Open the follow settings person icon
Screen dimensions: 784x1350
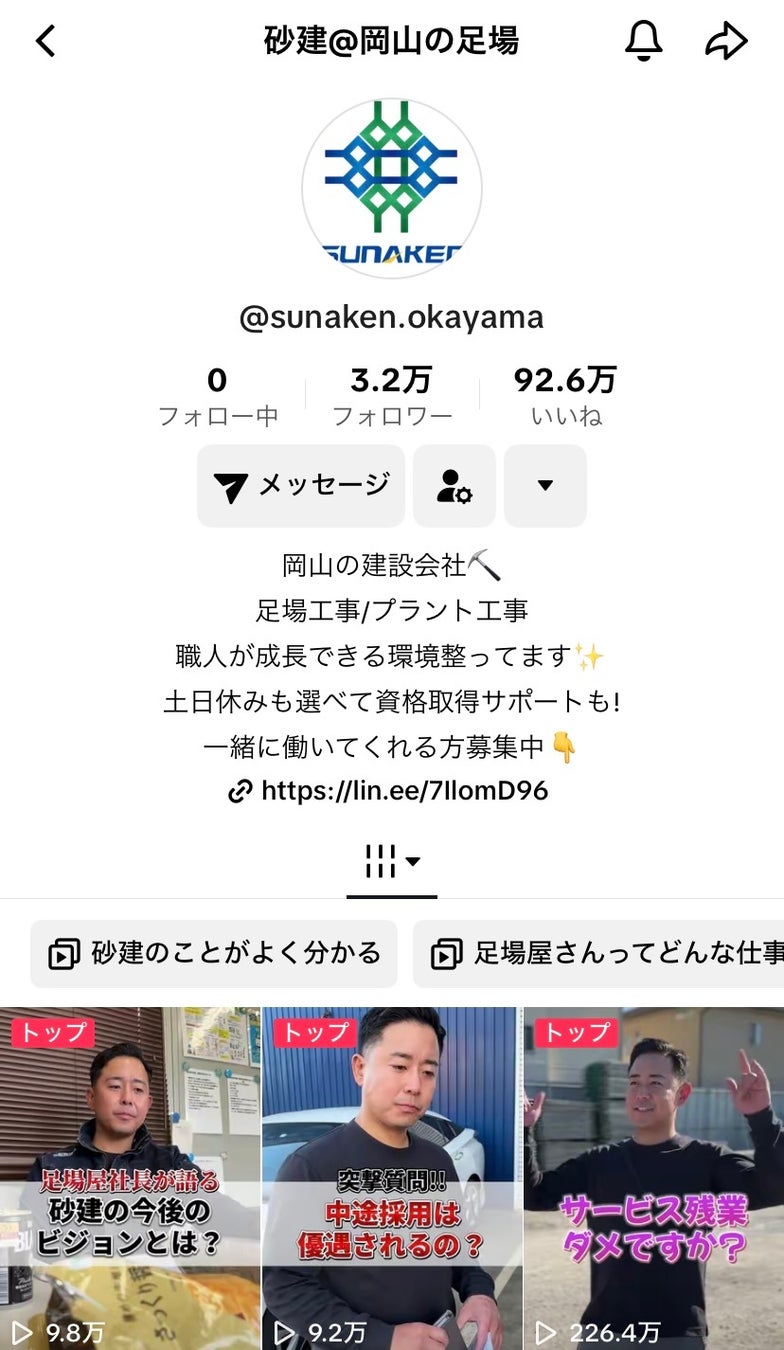coord(454,486)
